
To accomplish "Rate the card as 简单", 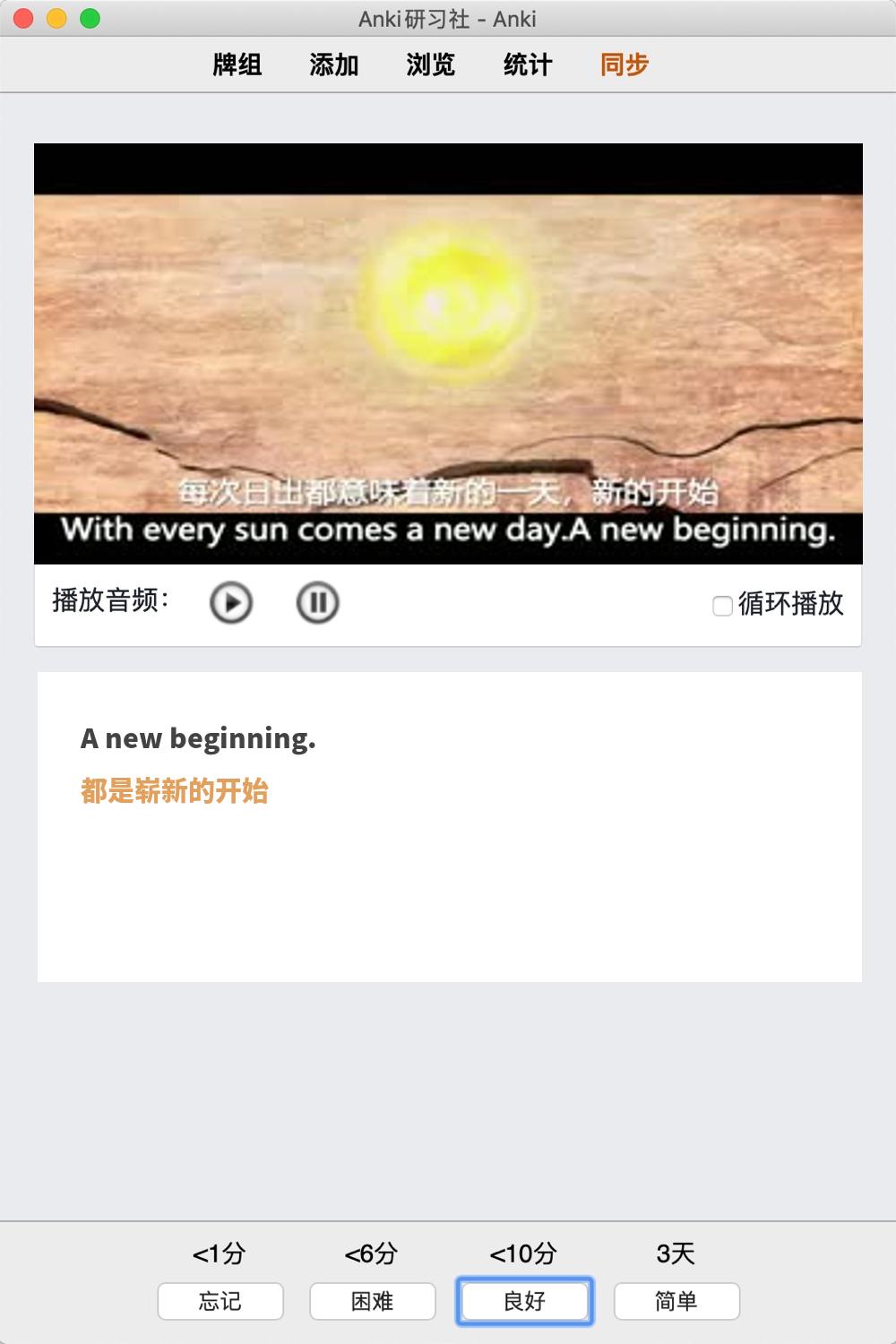I will (x=676, y=1301).
